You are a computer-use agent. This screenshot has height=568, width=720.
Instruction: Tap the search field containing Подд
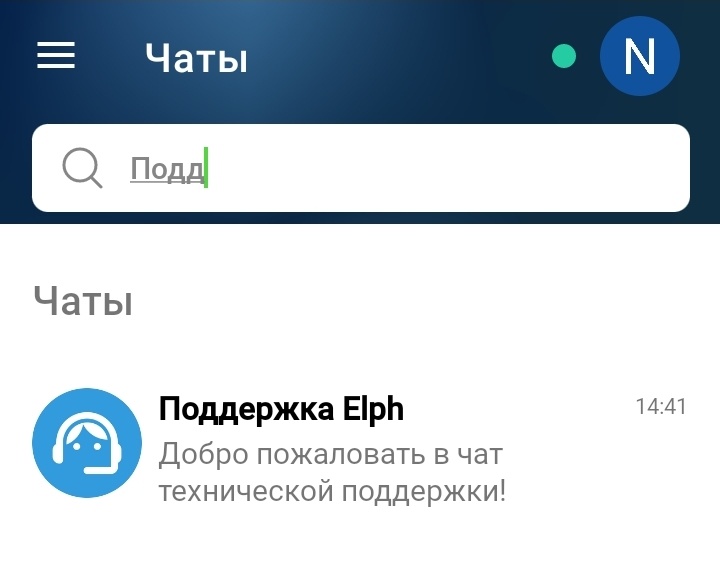pyautogui.click(x=400, y=168)
